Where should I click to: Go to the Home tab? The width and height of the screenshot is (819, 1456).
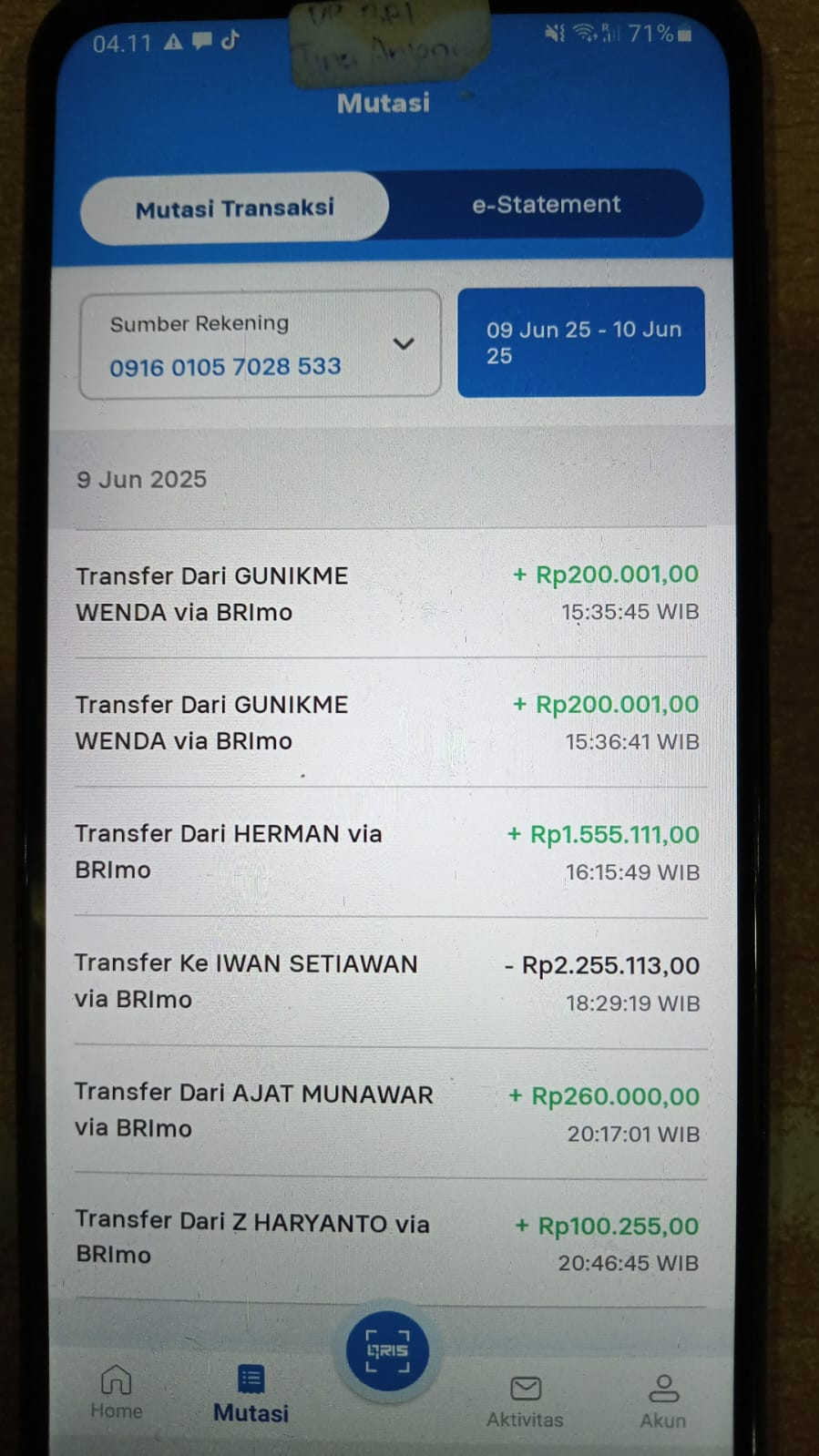(116, 1392)
